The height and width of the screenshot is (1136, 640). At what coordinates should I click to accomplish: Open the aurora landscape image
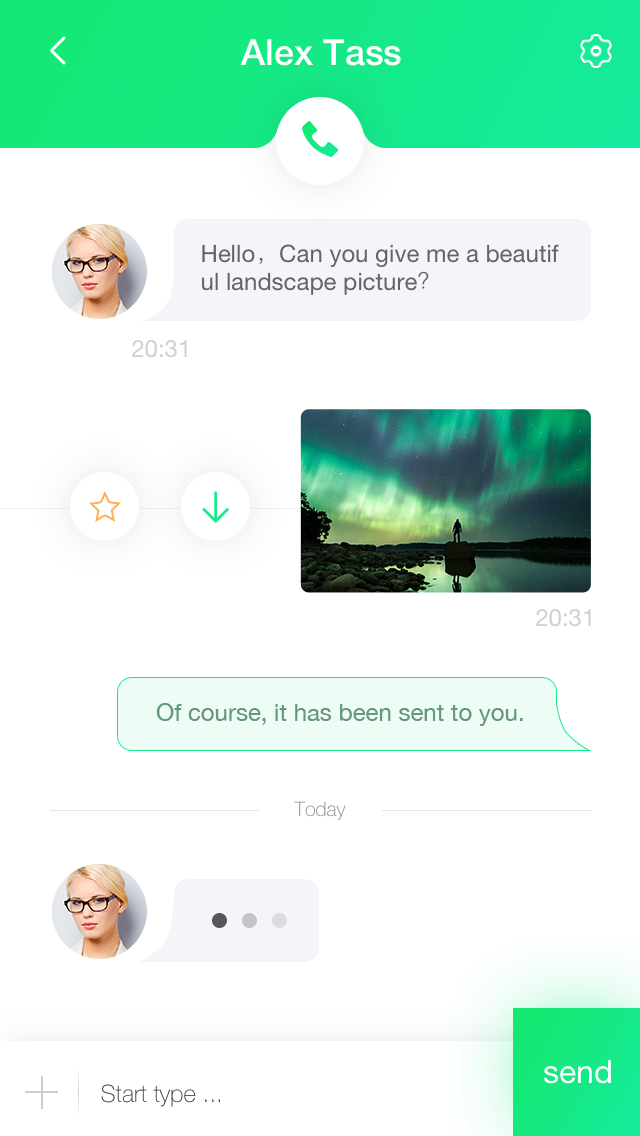[x=446, y=501]
